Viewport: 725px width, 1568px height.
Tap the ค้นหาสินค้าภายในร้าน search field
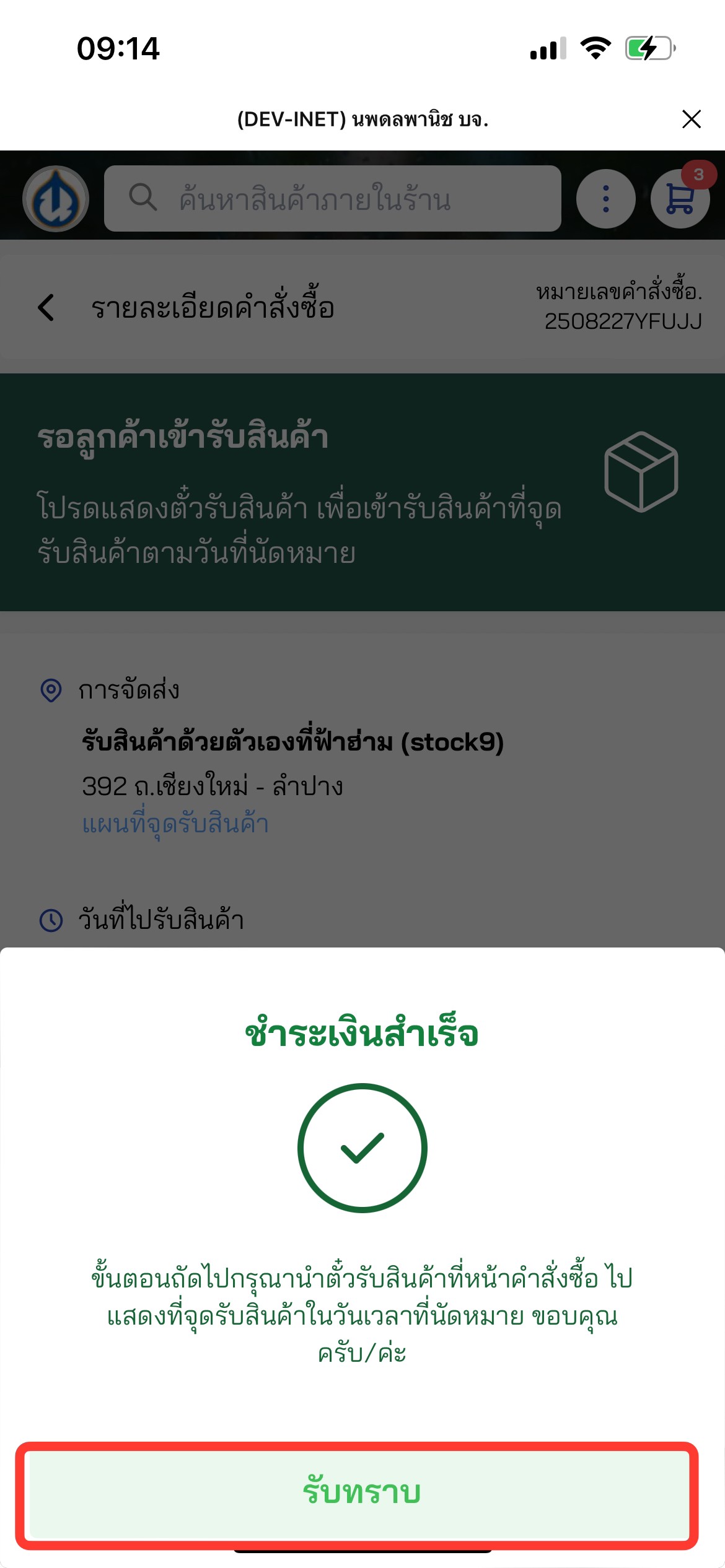[x=333, y=199]
